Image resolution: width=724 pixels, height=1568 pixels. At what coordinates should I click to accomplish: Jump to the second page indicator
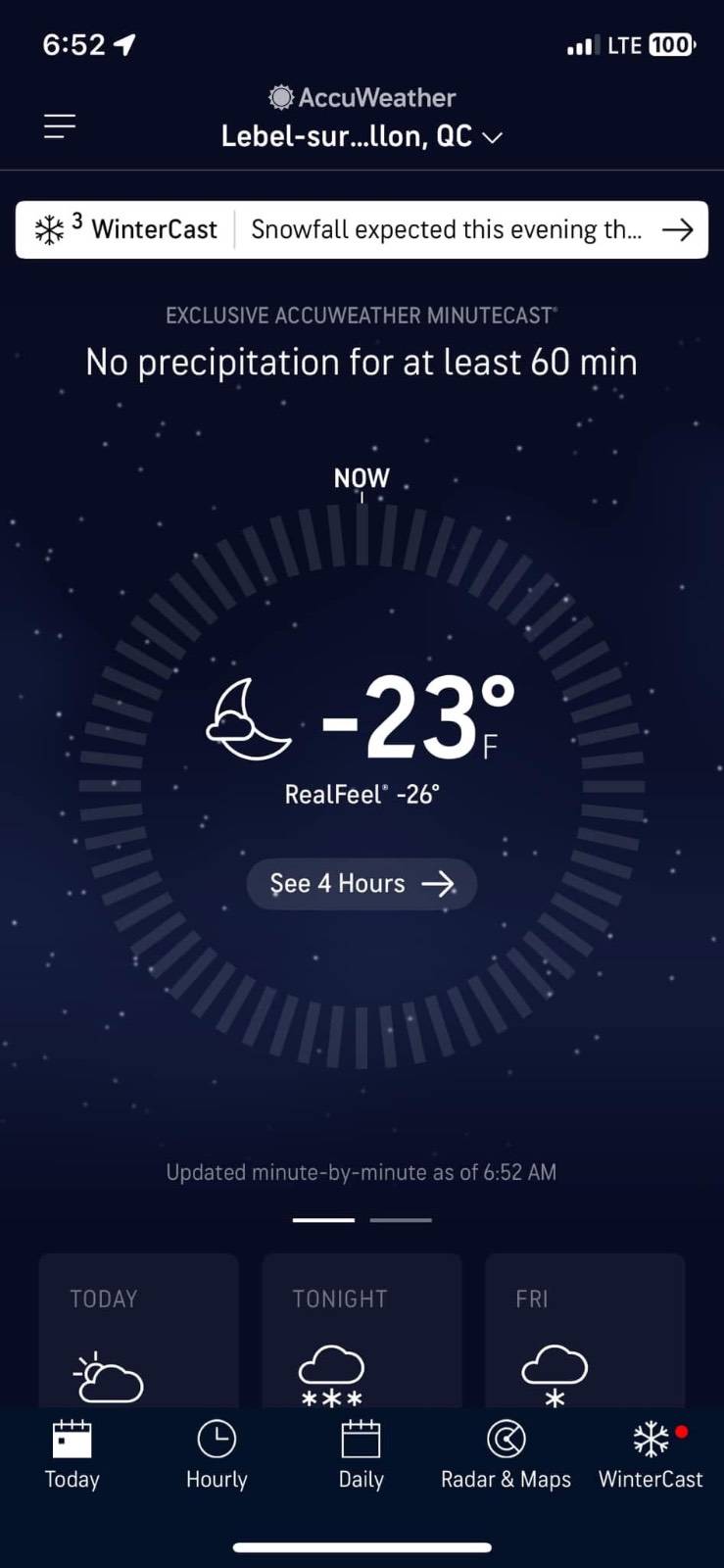(x=401, y=1220)
